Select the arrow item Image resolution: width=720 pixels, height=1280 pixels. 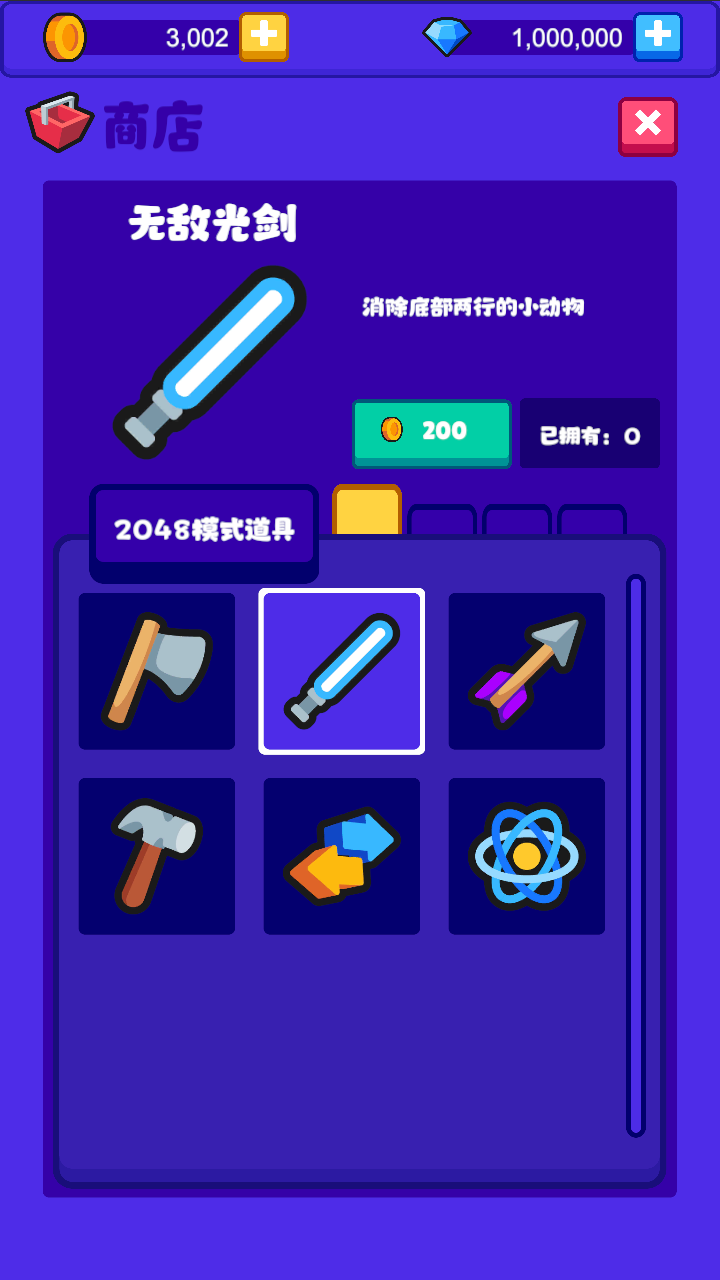(527, 671)
